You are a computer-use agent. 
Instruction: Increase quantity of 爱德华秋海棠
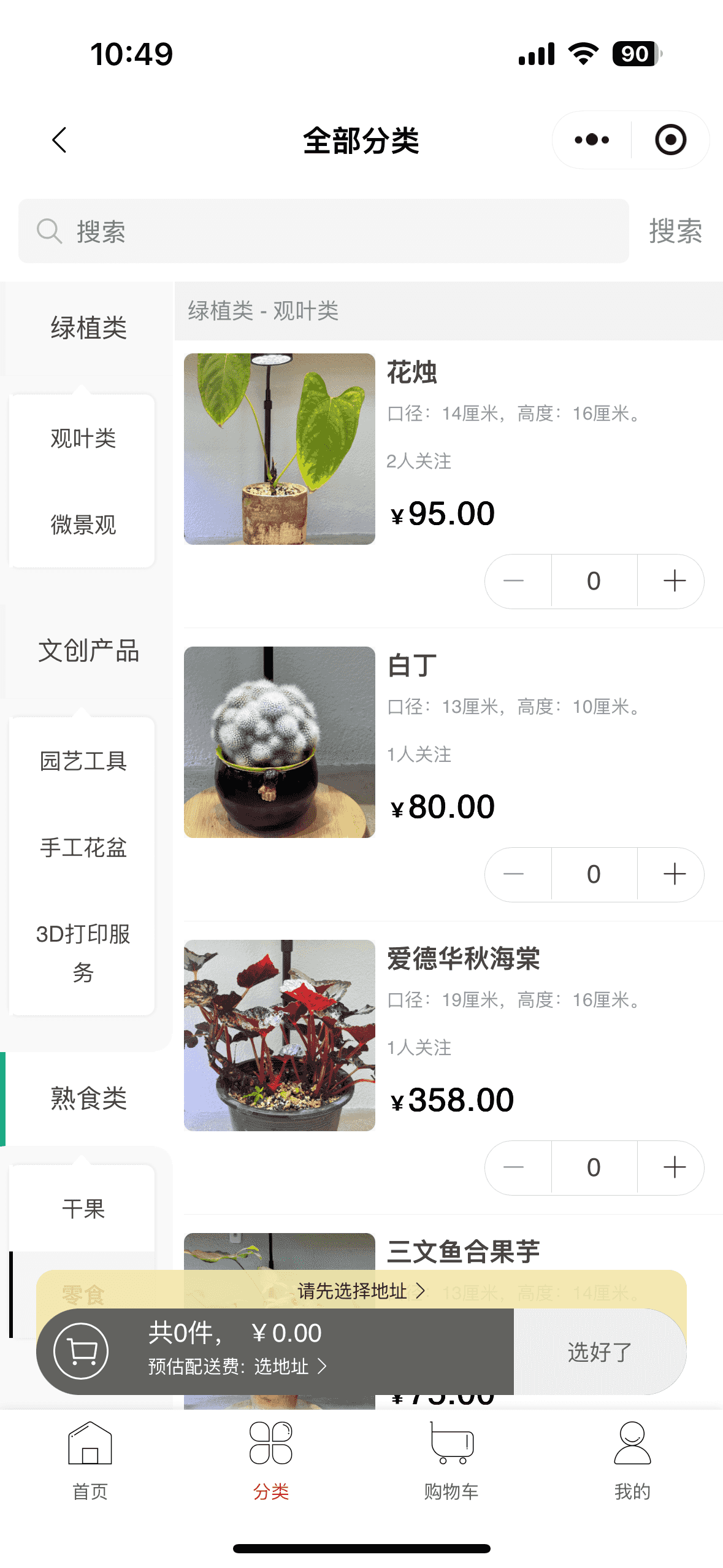[674, 1167]
